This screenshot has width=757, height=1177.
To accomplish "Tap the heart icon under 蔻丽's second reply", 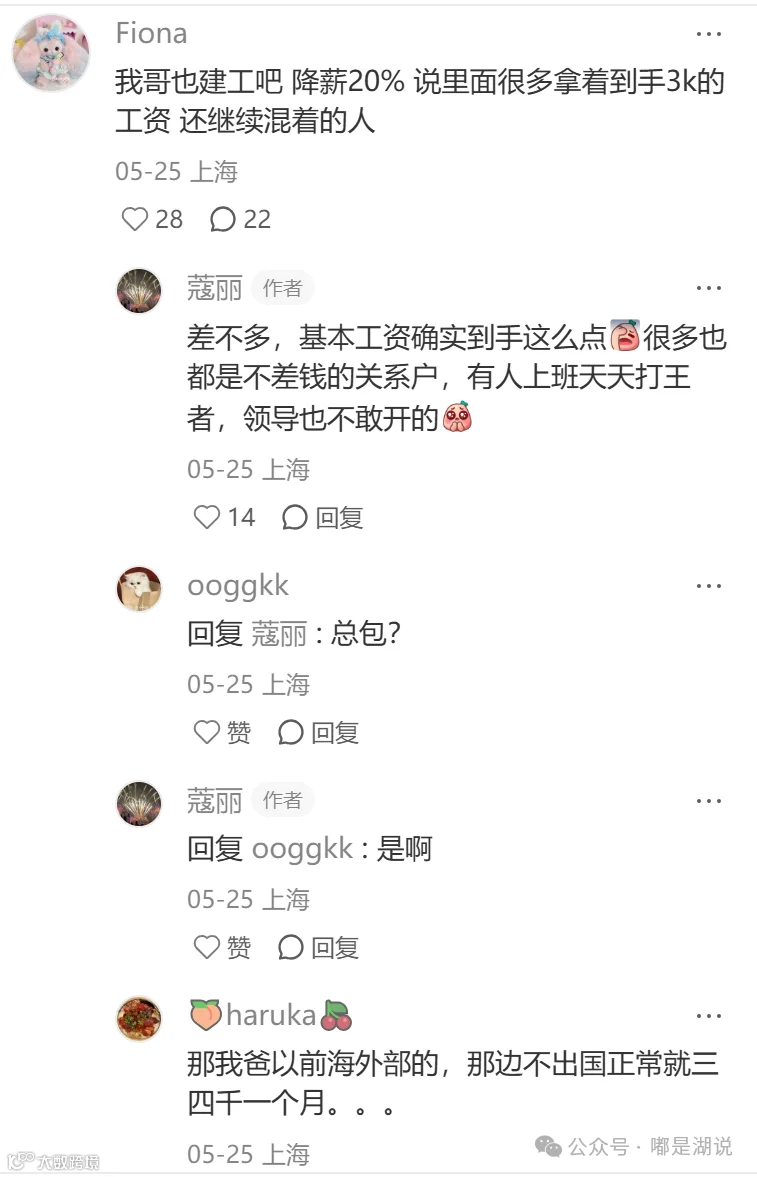I will click(x=205, y=947).
